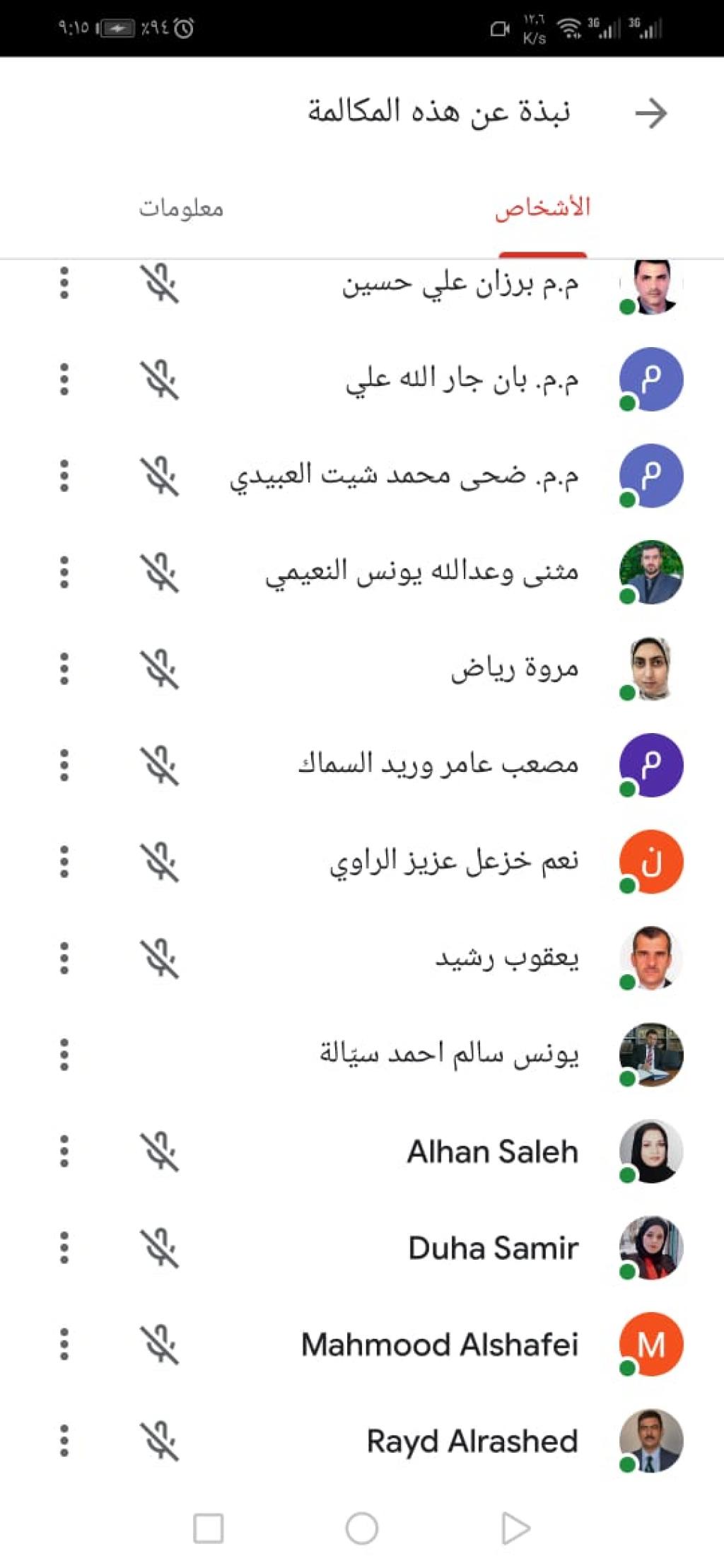Open options menu for Alhan Saleh

(x=64, y=1152)
